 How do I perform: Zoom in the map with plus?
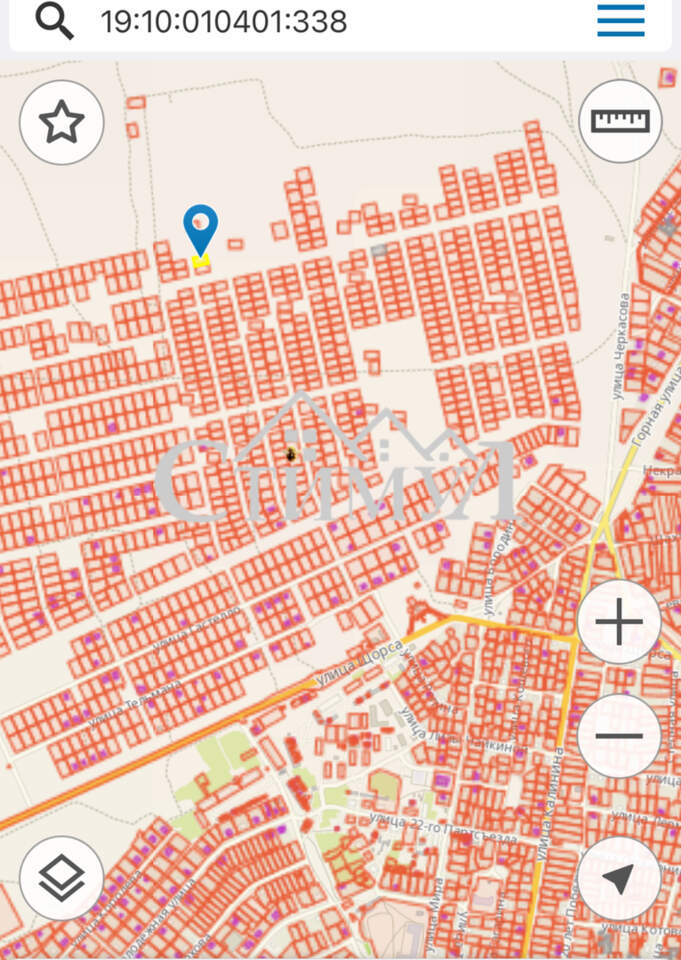(x=619, y=623)
